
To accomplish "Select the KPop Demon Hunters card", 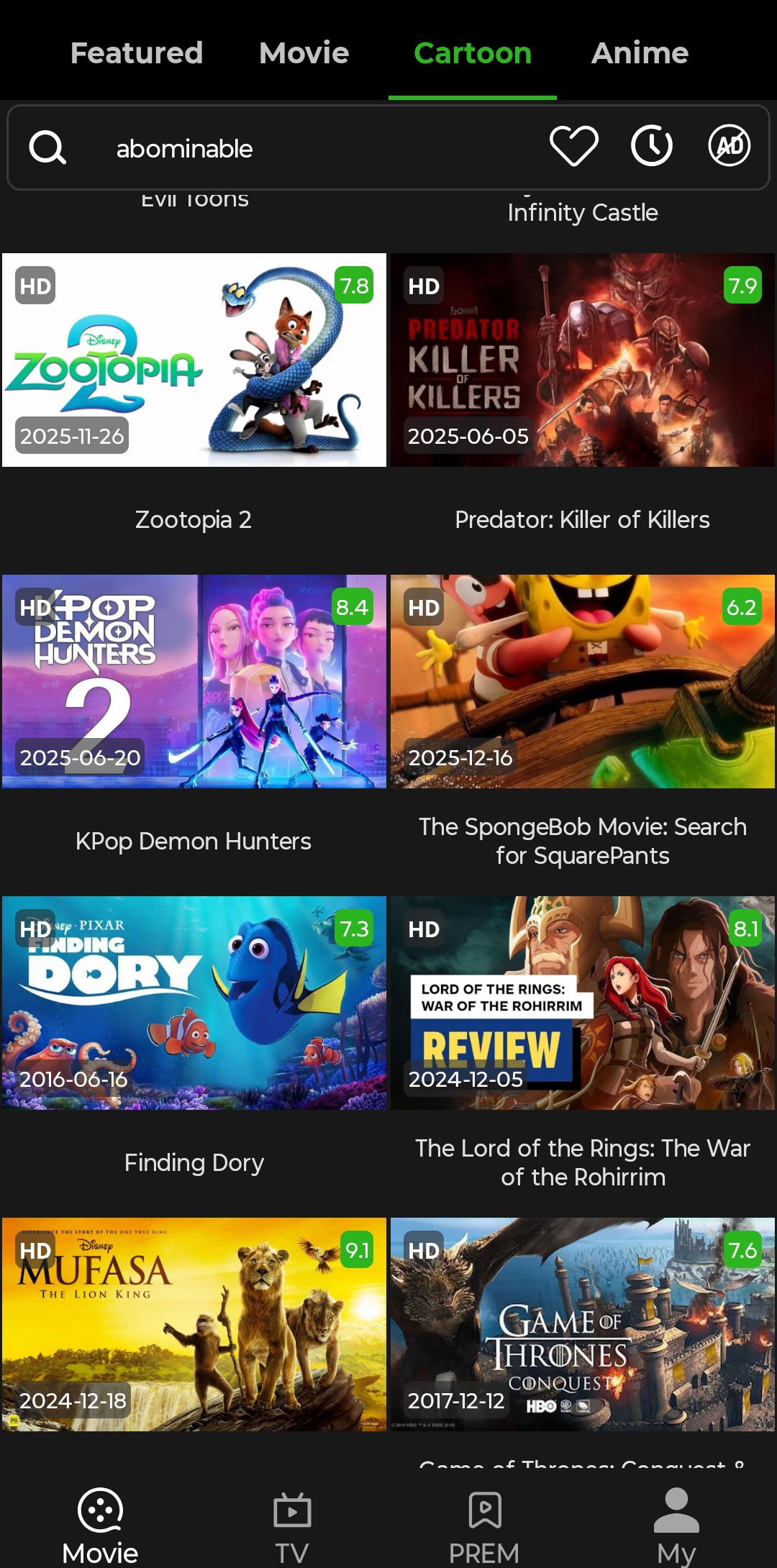I will (194, 681).
